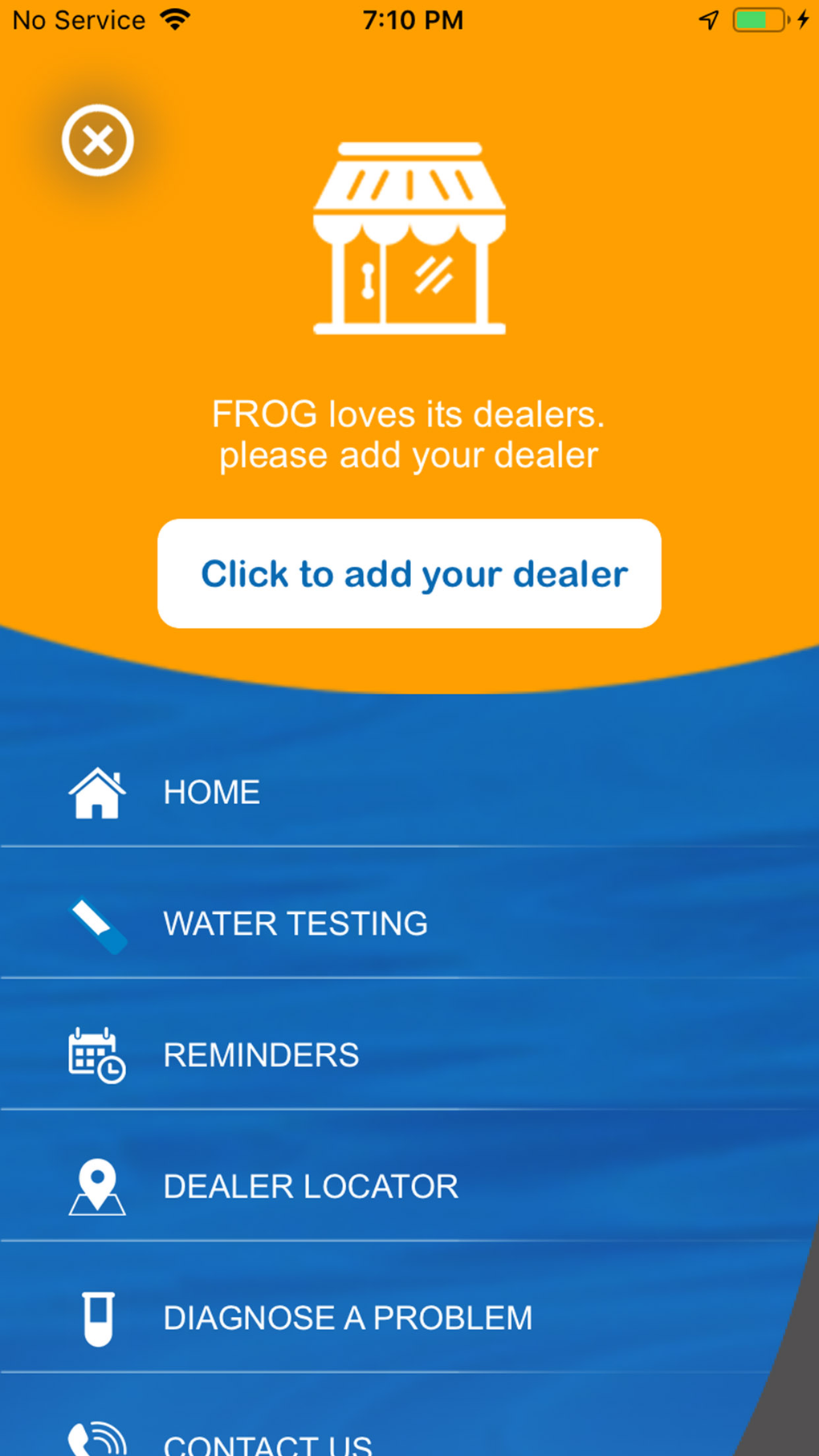The image size is (819, 1456).
Task: Open HOME from the navigation menu
Action: 211,793
